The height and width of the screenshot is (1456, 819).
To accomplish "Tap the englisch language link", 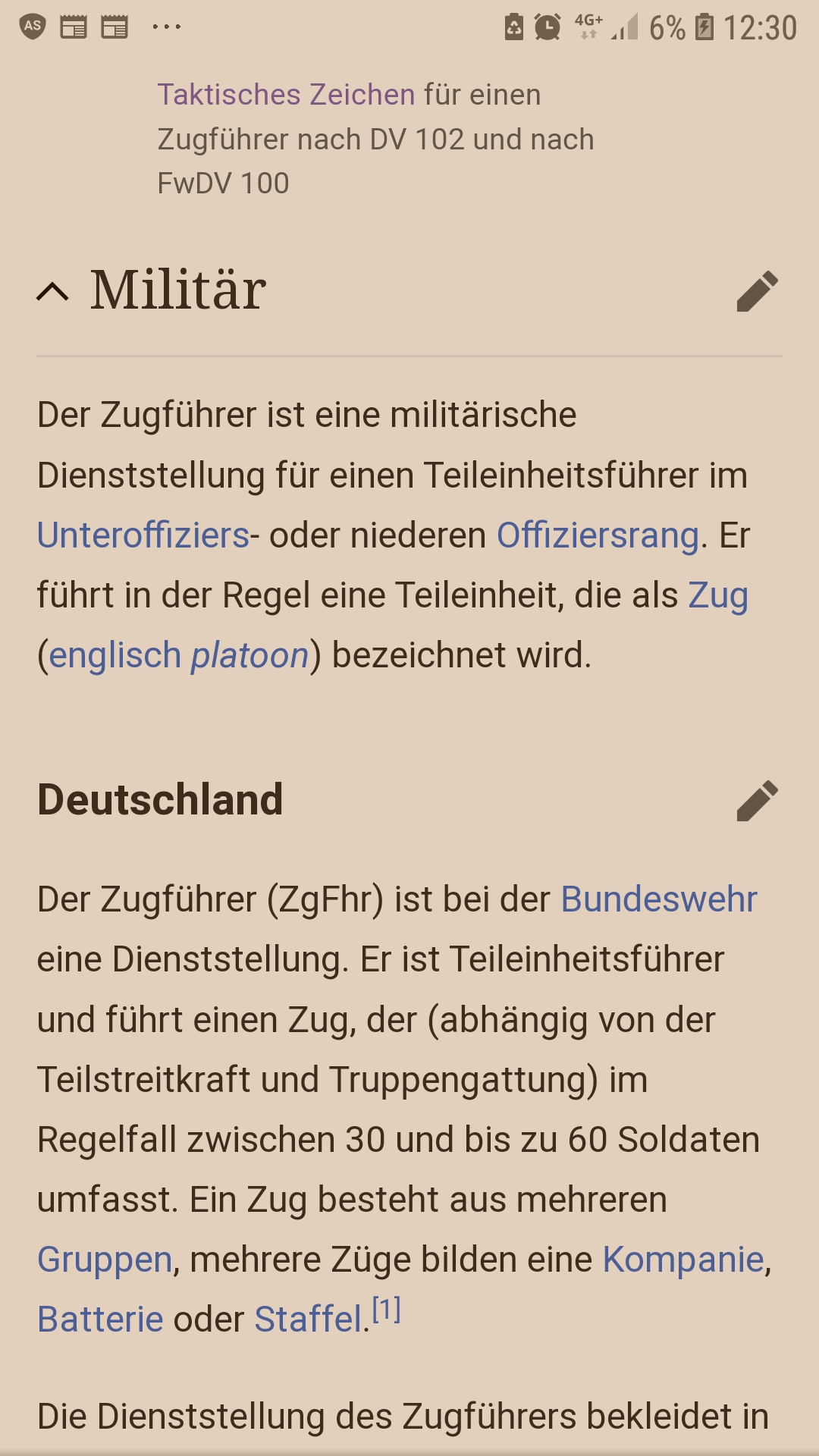I will [x=115, y=656].
